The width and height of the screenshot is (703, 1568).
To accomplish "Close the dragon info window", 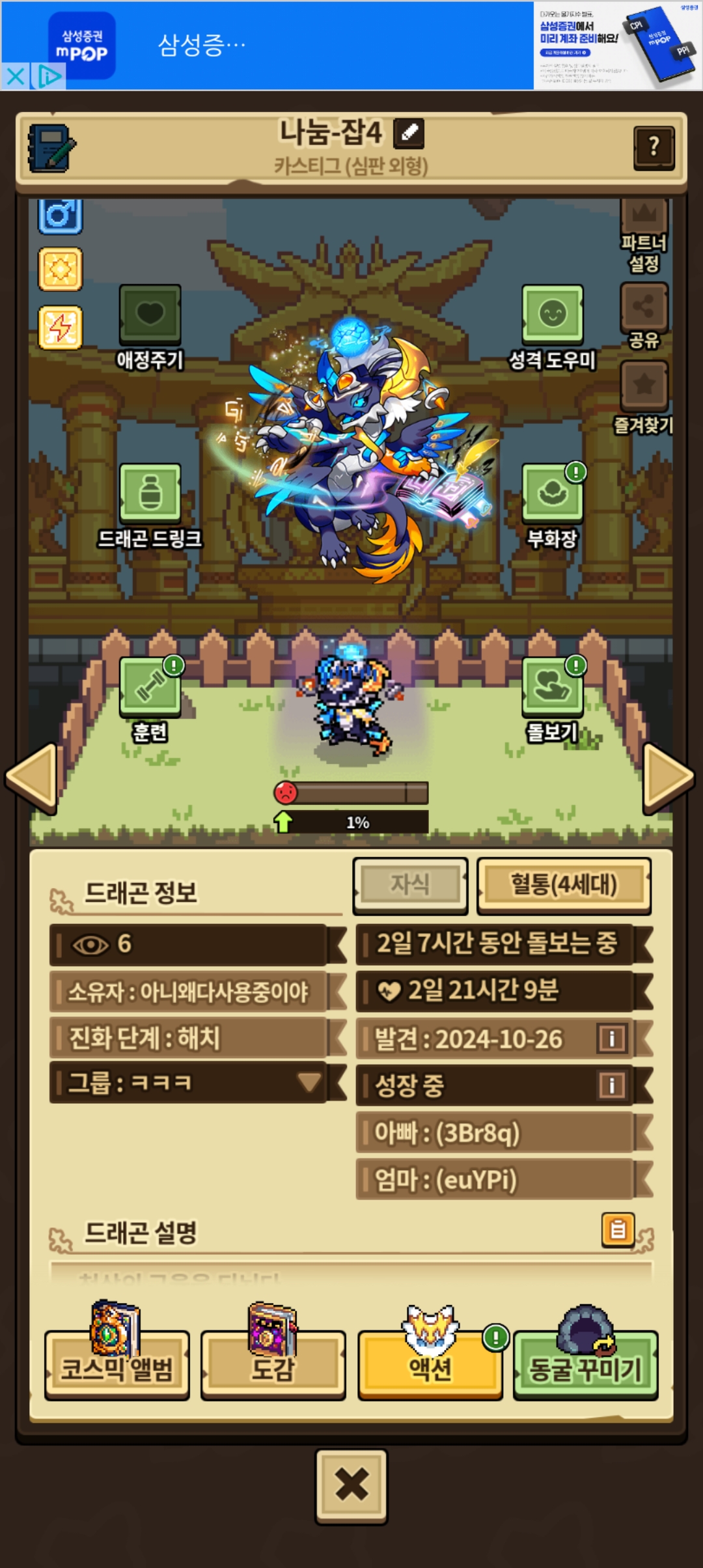I will pyautogui.click(x=351, y=1486).
